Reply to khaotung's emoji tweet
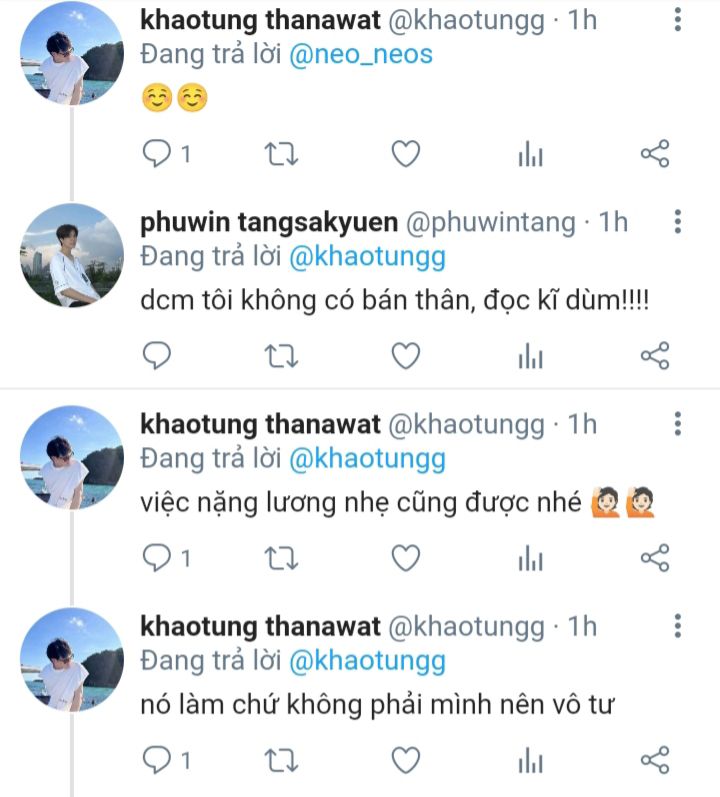This screenshot has width=720, height=797. (157, 153)
